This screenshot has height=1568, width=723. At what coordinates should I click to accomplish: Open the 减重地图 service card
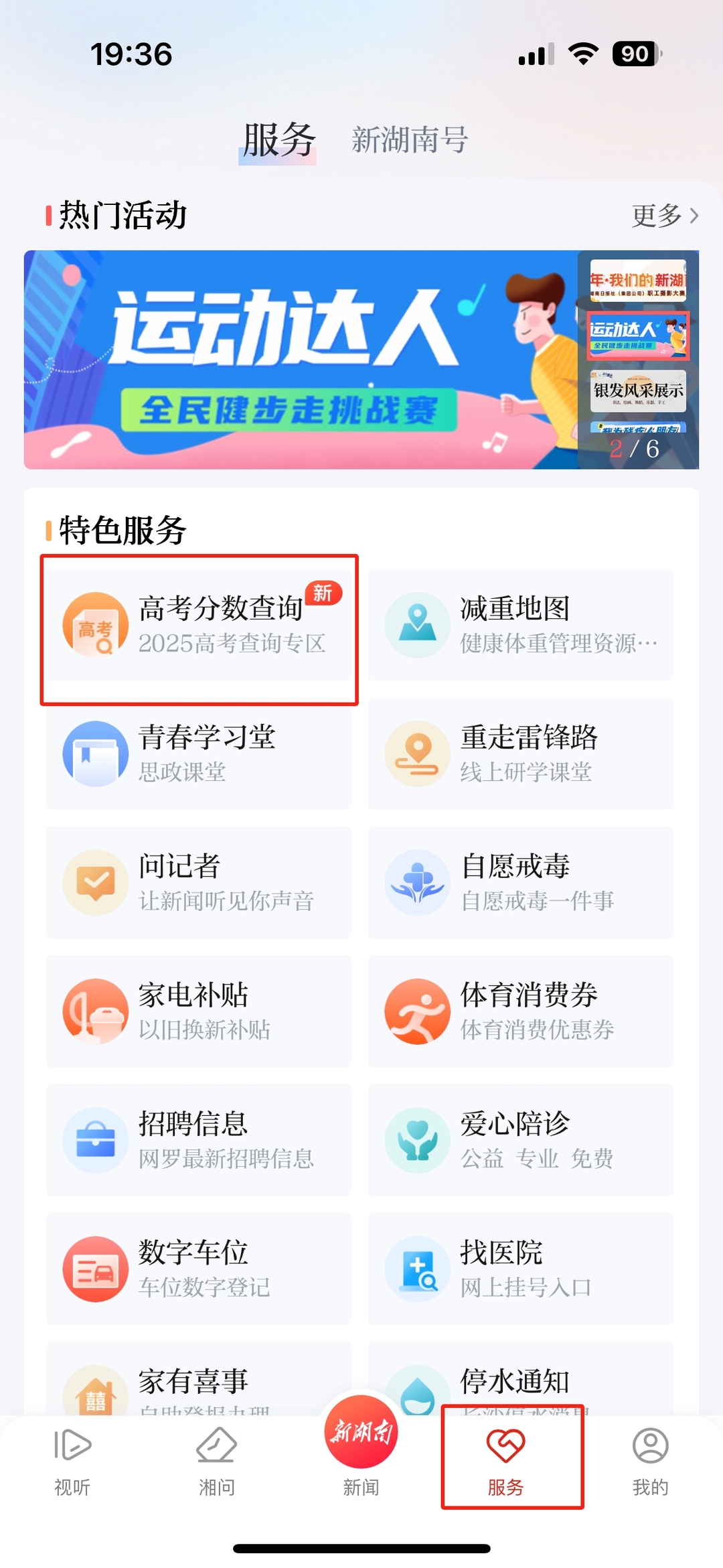coord(520,625)
